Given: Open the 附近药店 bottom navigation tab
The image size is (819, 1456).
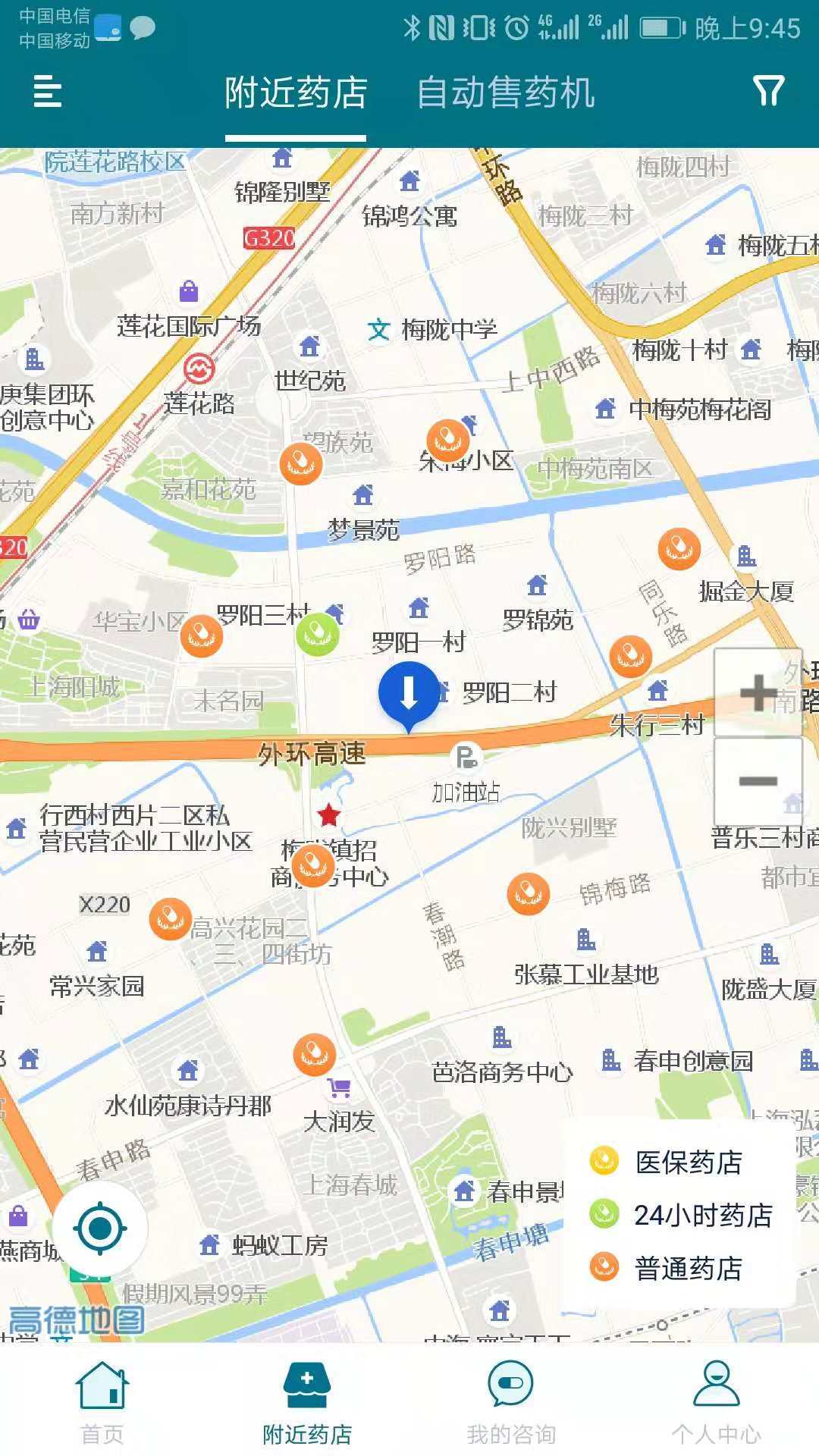Looking at the screenshot, I should point(307,1402).
